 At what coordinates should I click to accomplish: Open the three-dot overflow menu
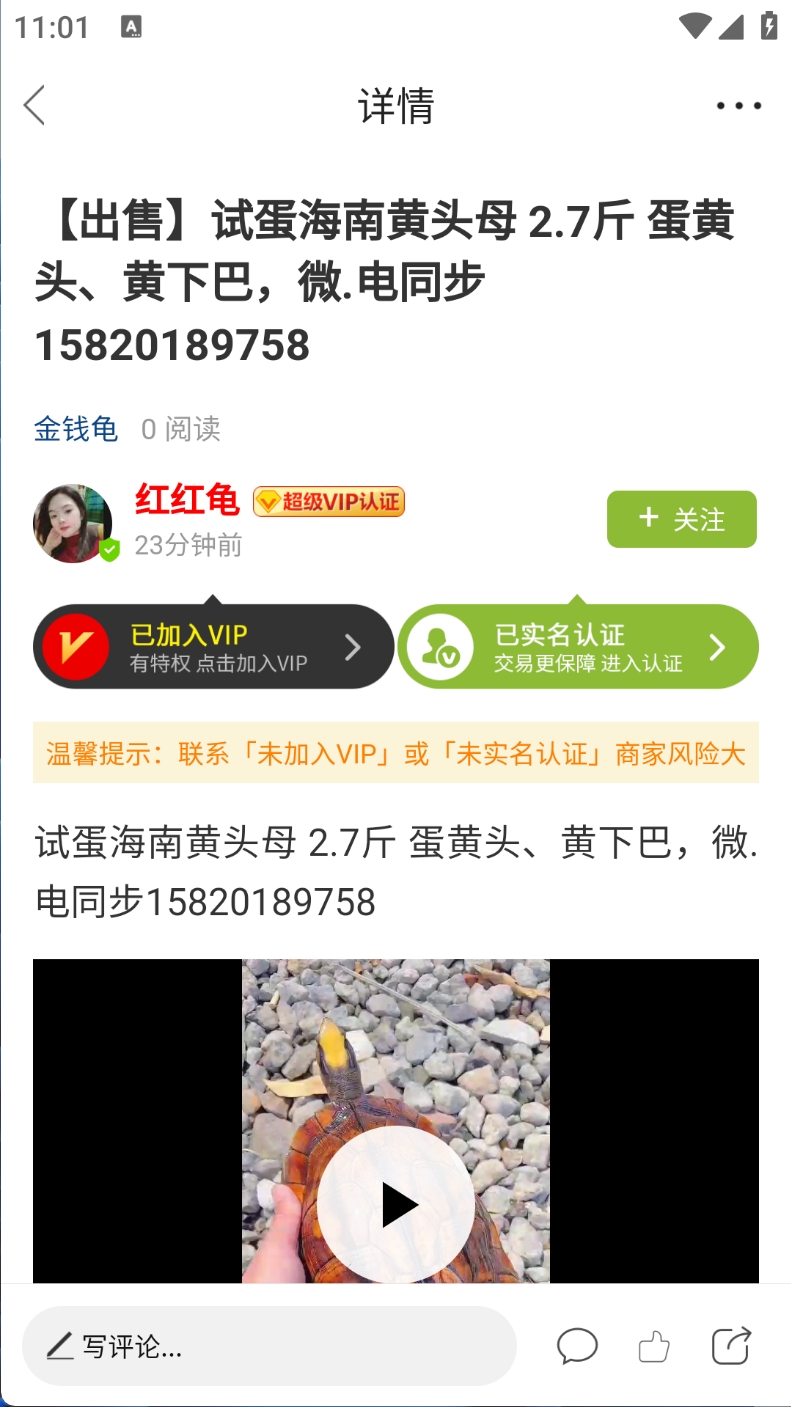click(738, 106)
